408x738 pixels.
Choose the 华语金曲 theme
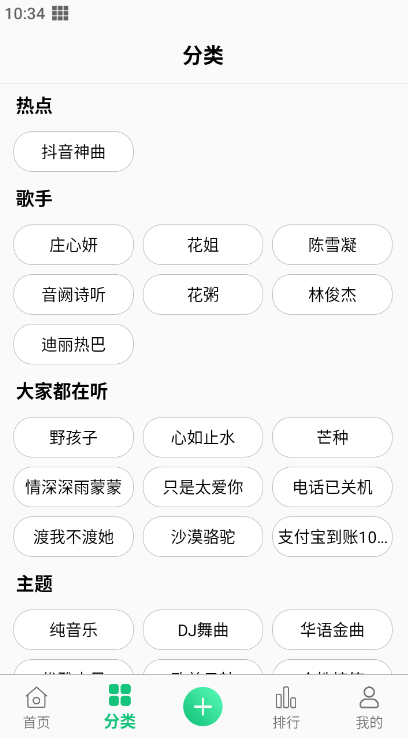(x=332, y=630)
